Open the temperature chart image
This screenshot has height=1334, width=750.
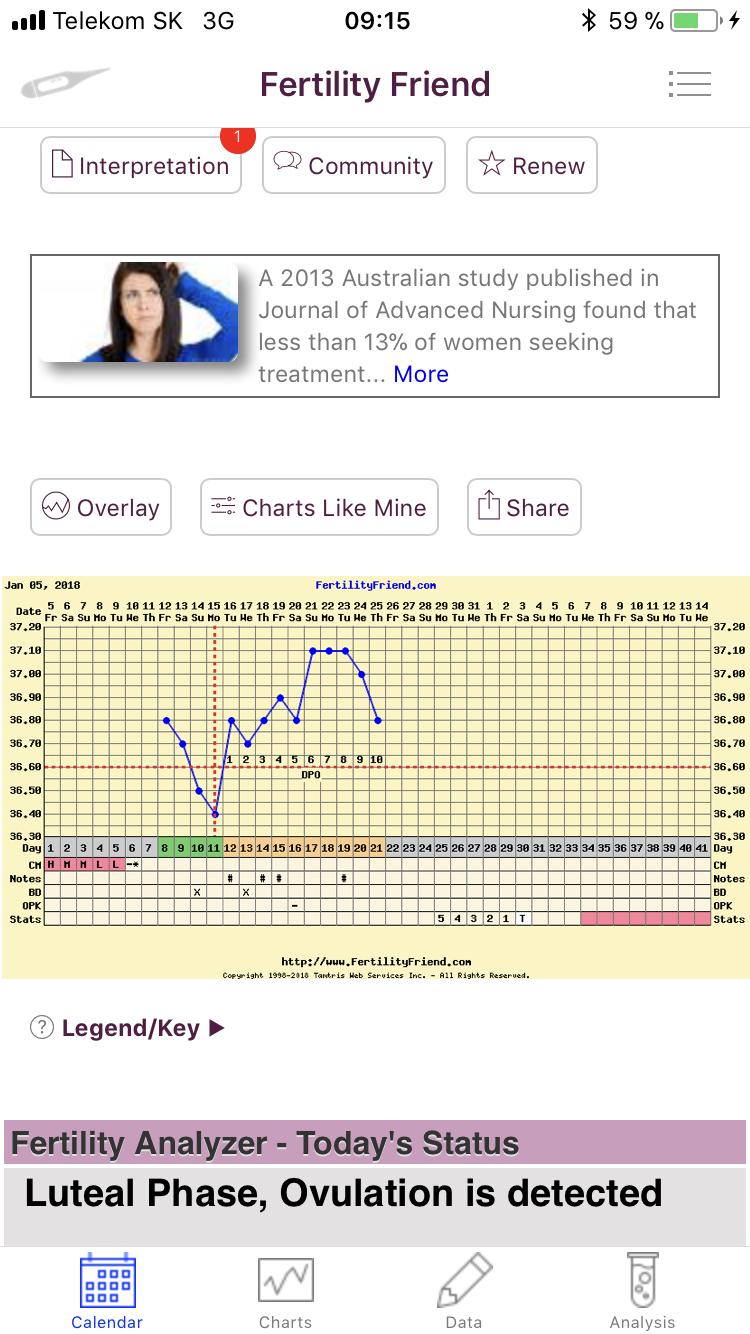coord(375,776)
